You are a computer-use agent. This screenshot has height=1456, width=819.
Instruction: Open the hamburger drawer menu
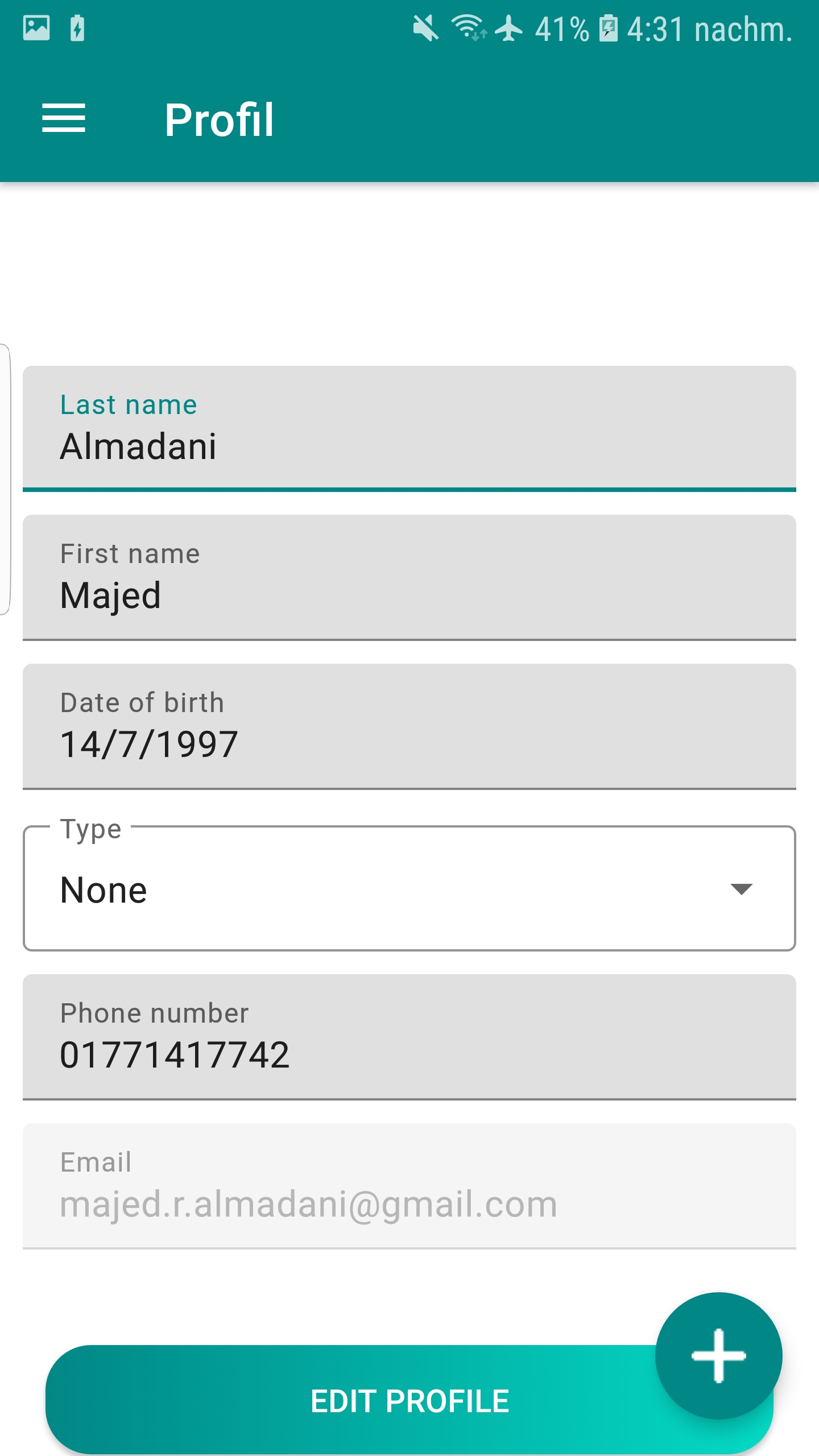(x=64, y=118)
